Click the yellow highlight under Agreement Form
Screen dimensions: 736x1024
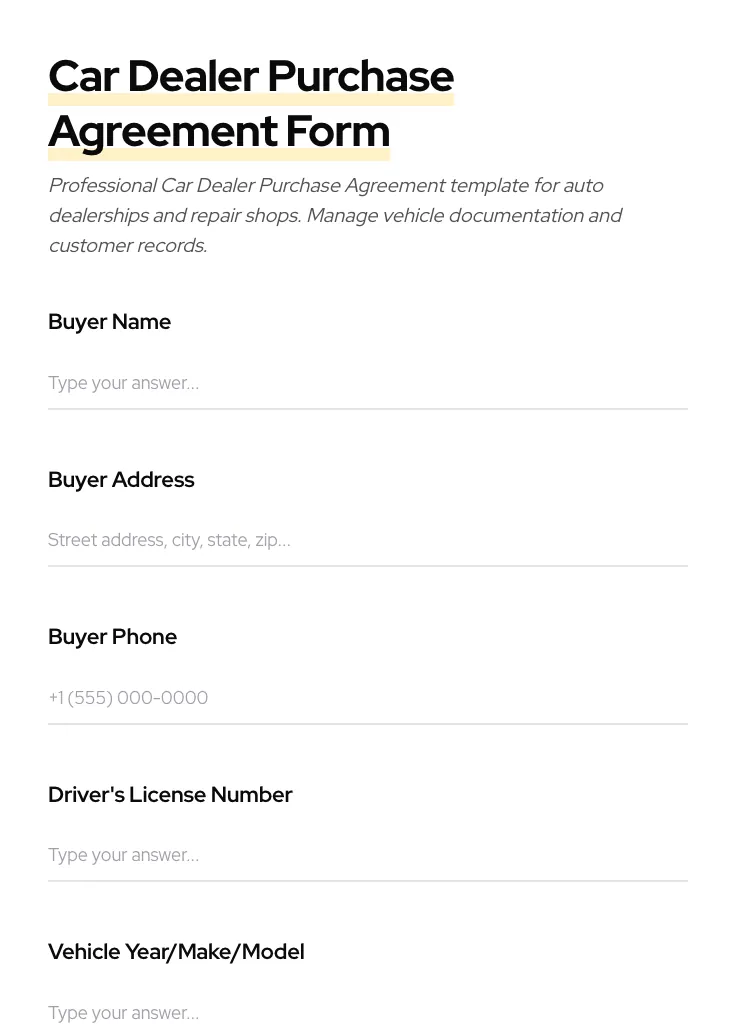pos(218,152)
